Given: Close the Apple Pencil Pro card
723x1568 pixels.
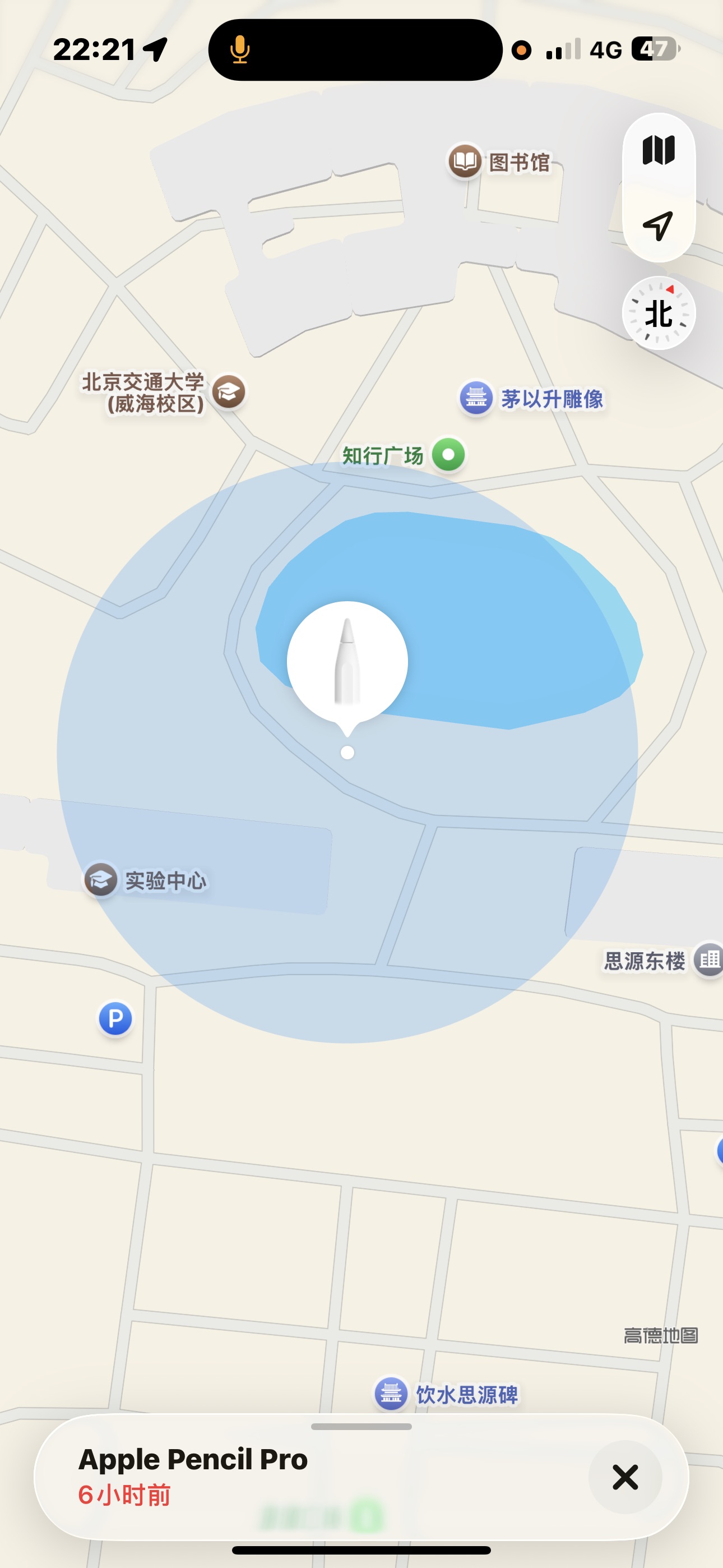Looking at the screenshot, I should point(625,1477).
